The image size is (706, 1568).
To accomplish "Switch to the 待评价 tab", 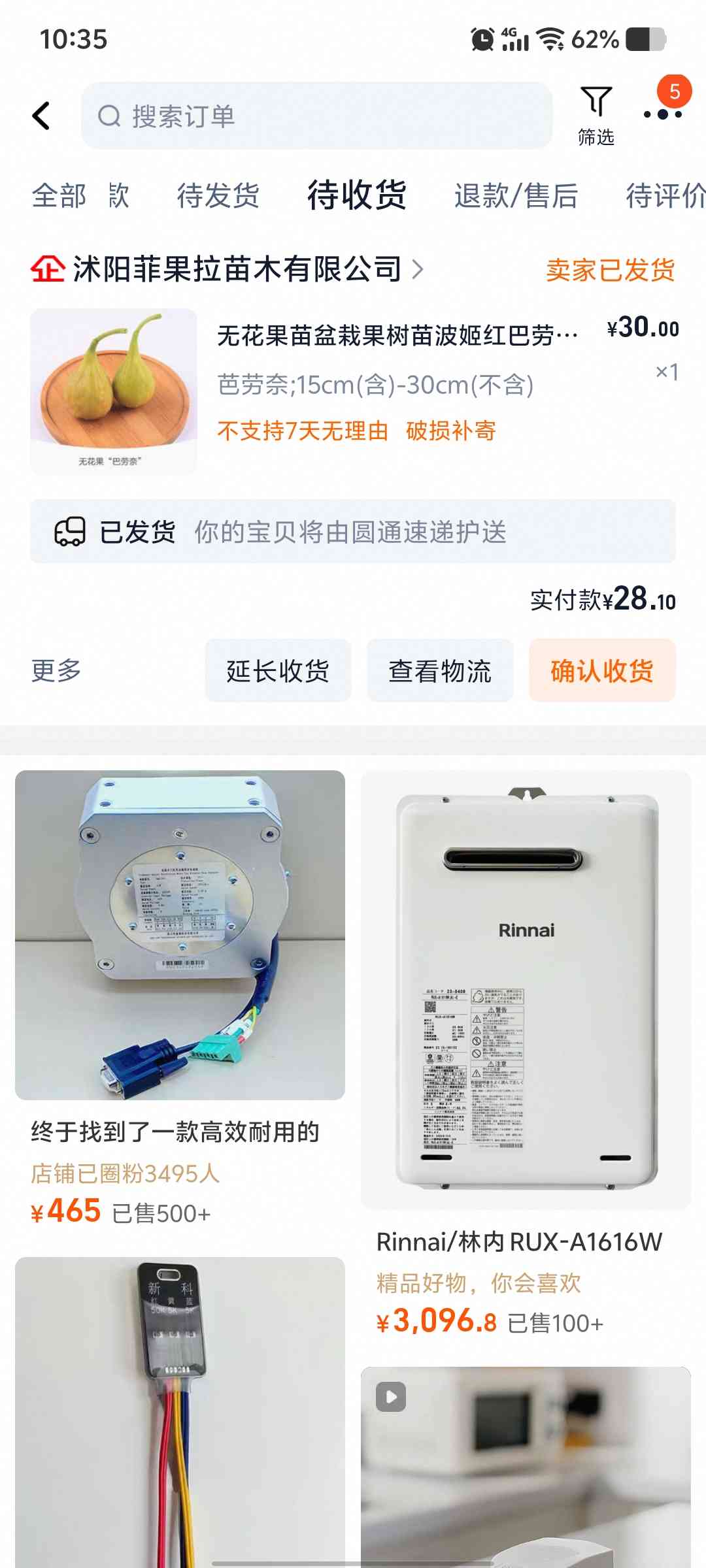I will pyautogui.click(x=665, y=195).
